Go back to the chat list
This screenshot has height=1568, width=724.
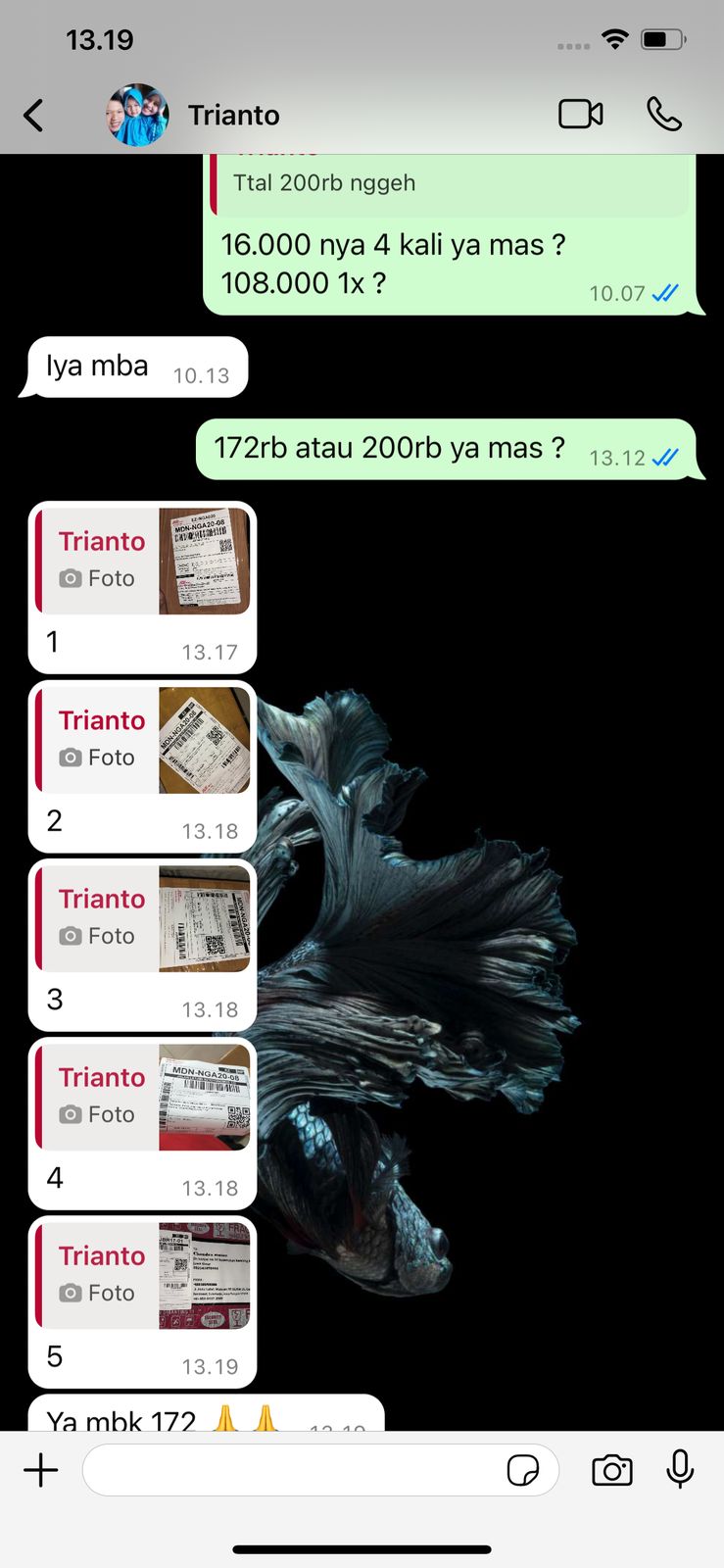point(34,116)
